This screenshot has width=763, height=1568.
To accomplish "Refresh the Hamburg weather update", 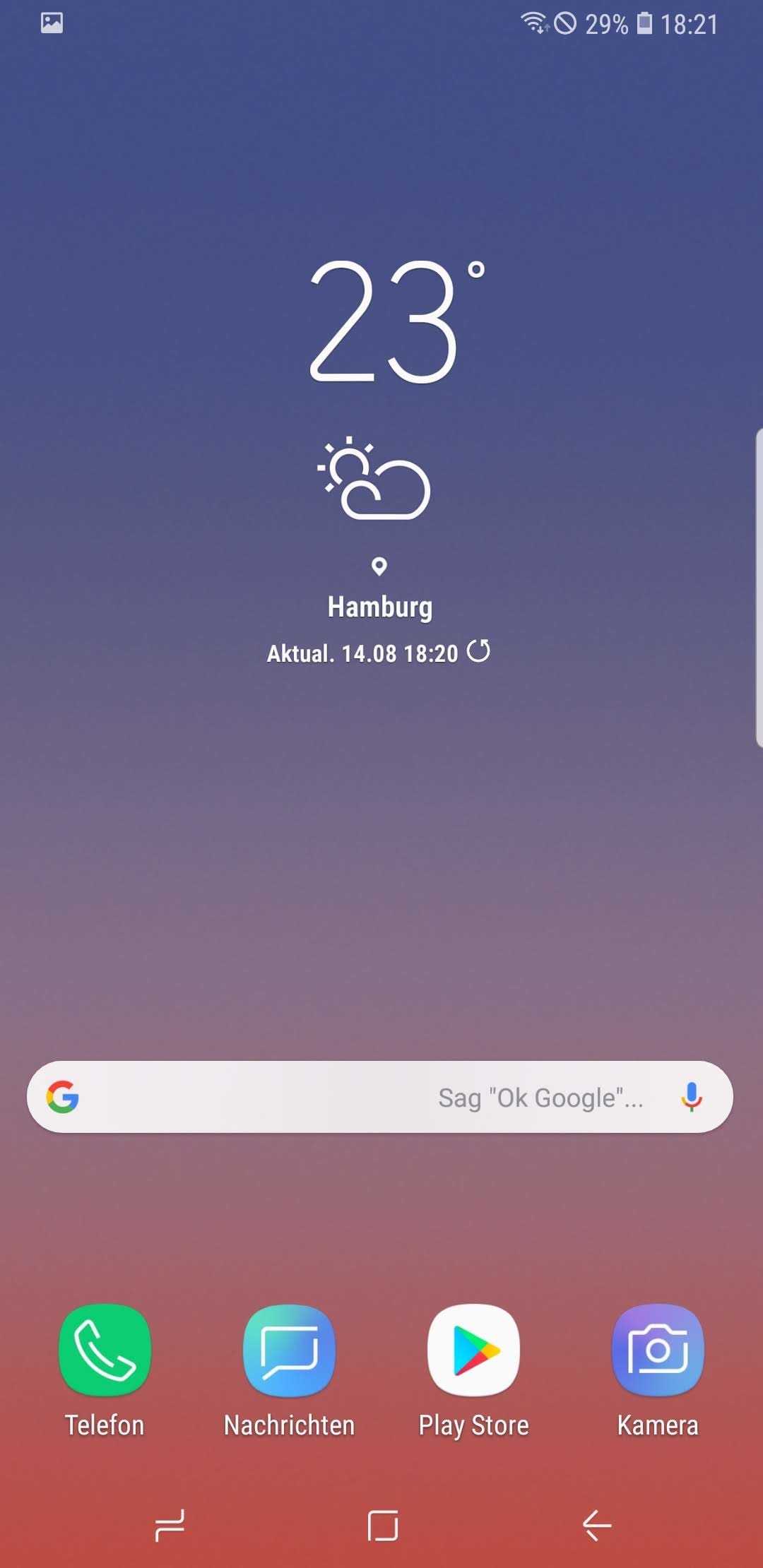I will click(x=478, y=651).
